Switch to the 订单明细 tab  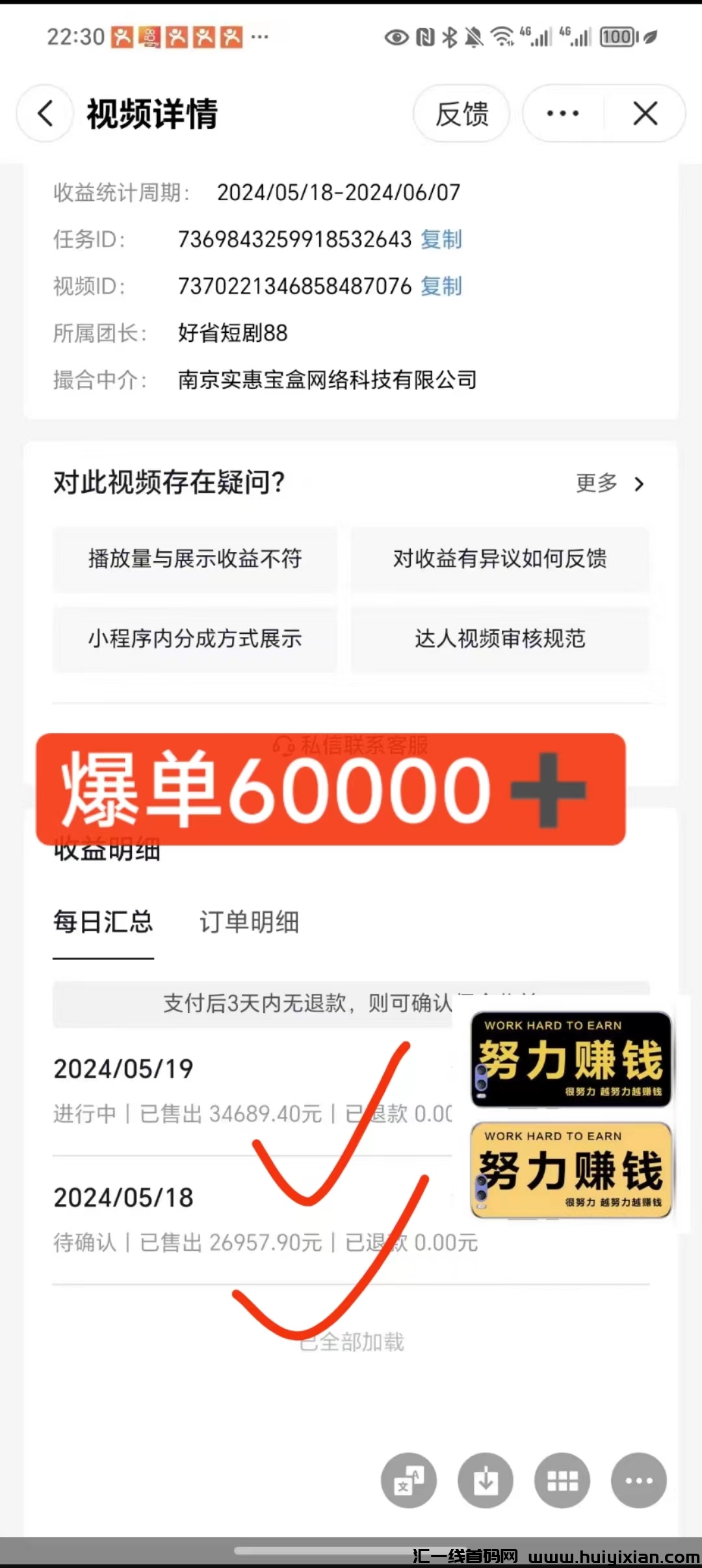249,922
